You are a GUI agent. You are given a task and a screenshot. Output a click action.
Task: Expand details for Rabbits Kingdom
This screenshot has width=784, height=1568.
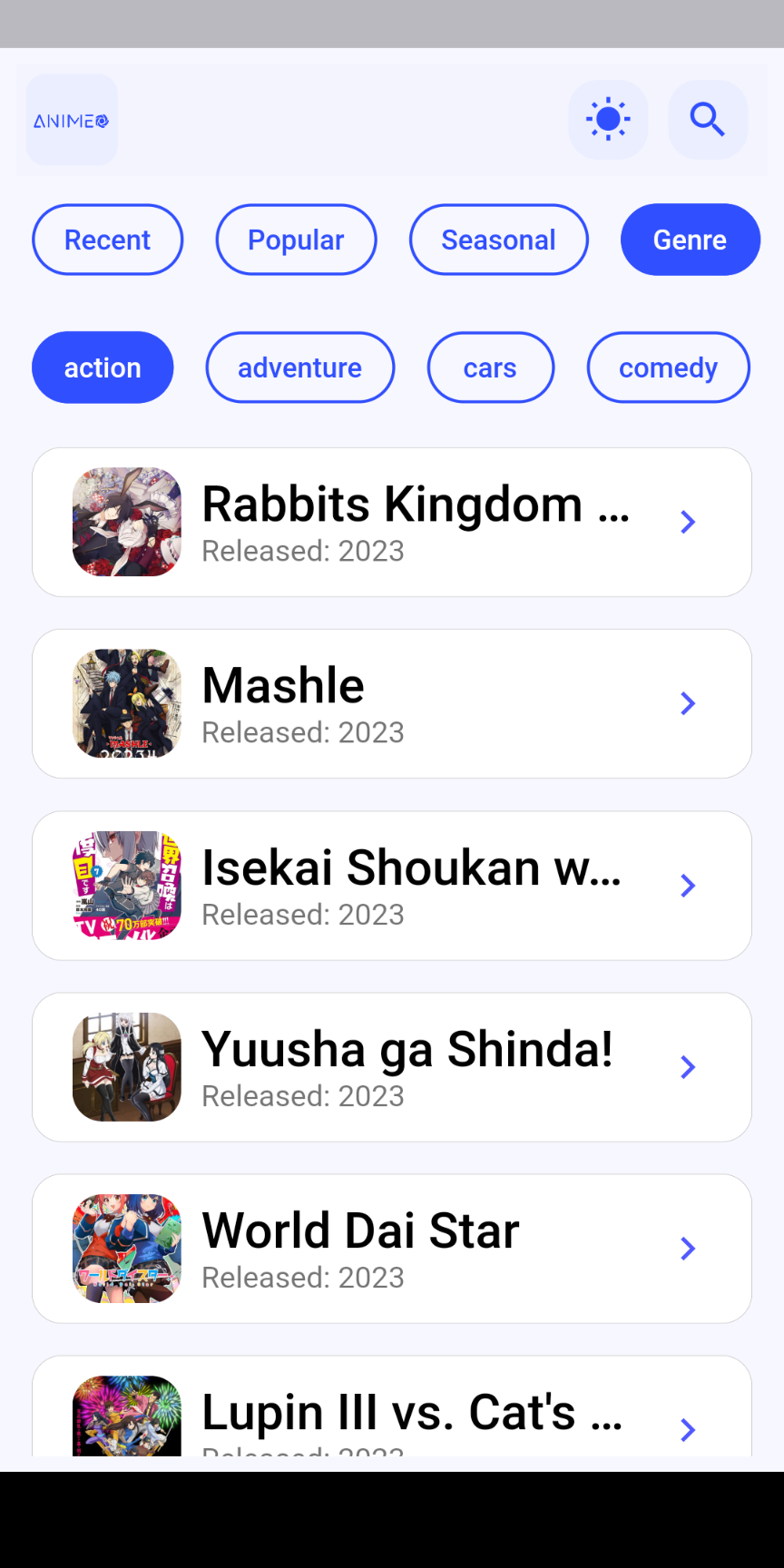[687, 522]
